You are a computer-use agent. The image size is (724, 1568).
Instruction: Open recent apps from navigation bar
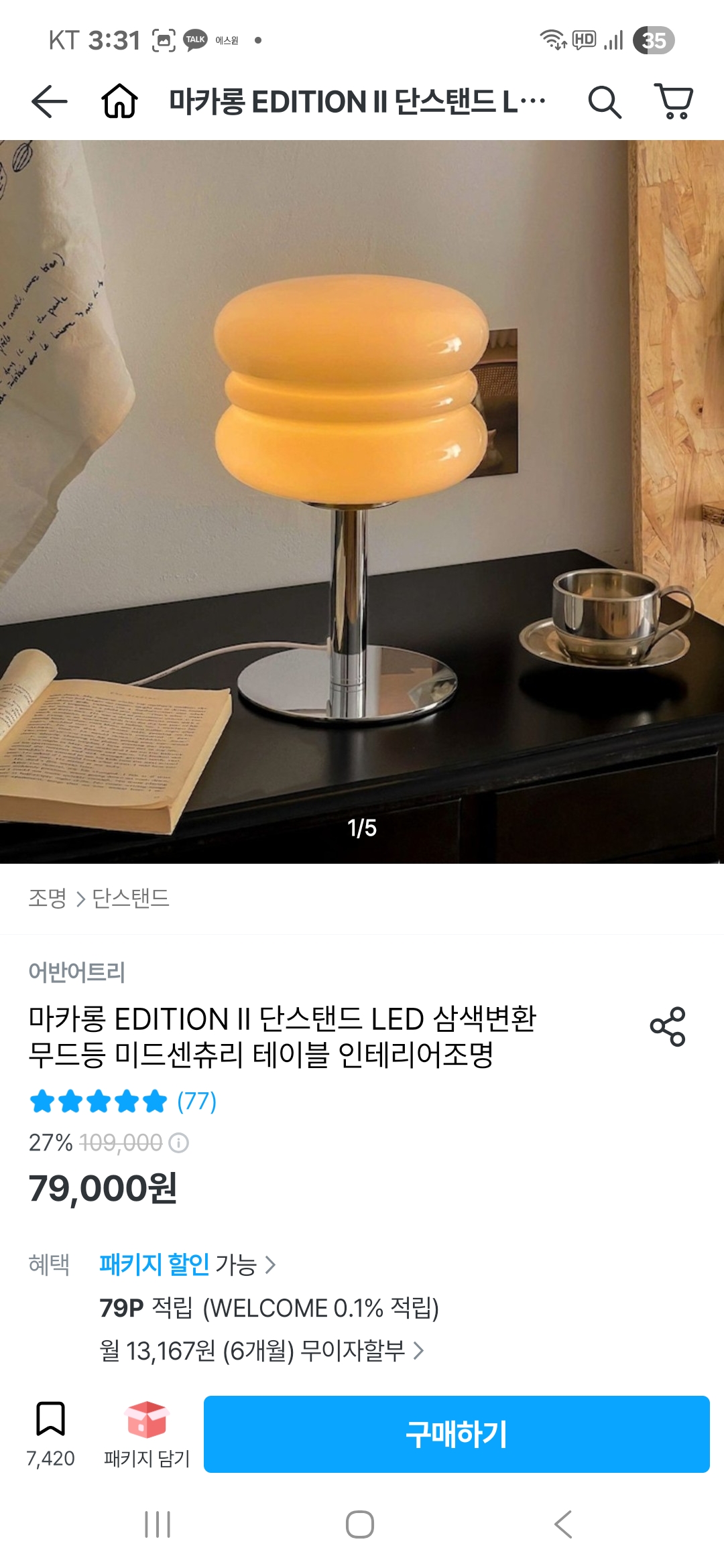[158, 1524]
